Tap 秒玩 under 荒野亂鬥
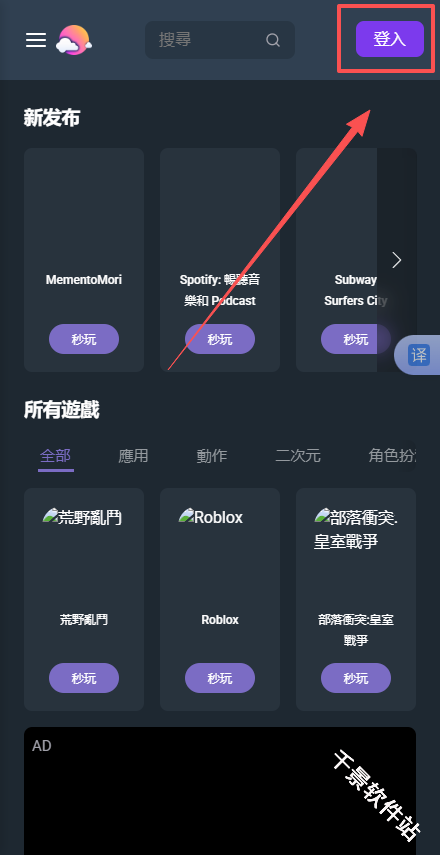Image resolution: width=440 pixels, height=855 pixels. [84, 678]
